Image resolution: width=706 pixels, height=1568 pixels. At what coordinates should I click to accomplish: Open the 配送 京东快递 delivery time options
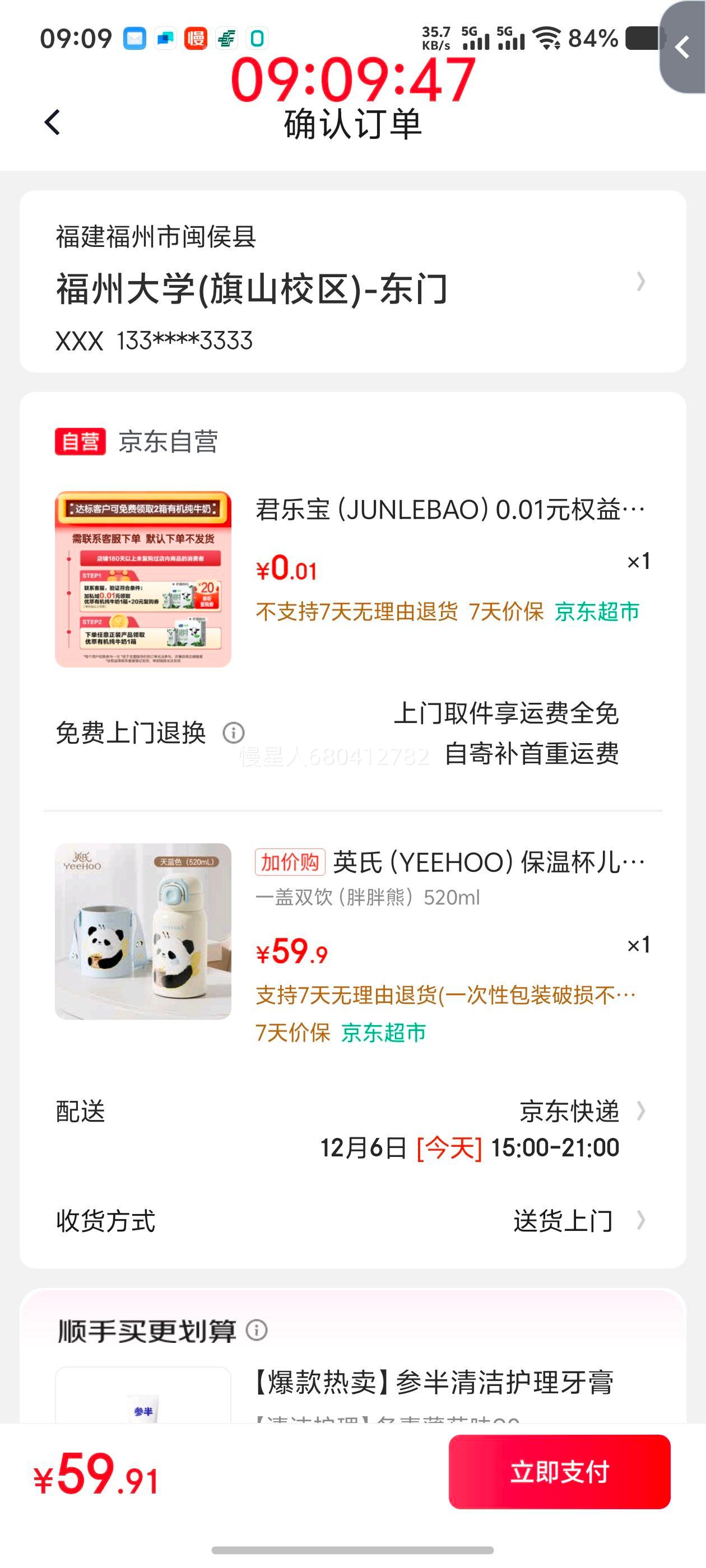coord(570,1128)
